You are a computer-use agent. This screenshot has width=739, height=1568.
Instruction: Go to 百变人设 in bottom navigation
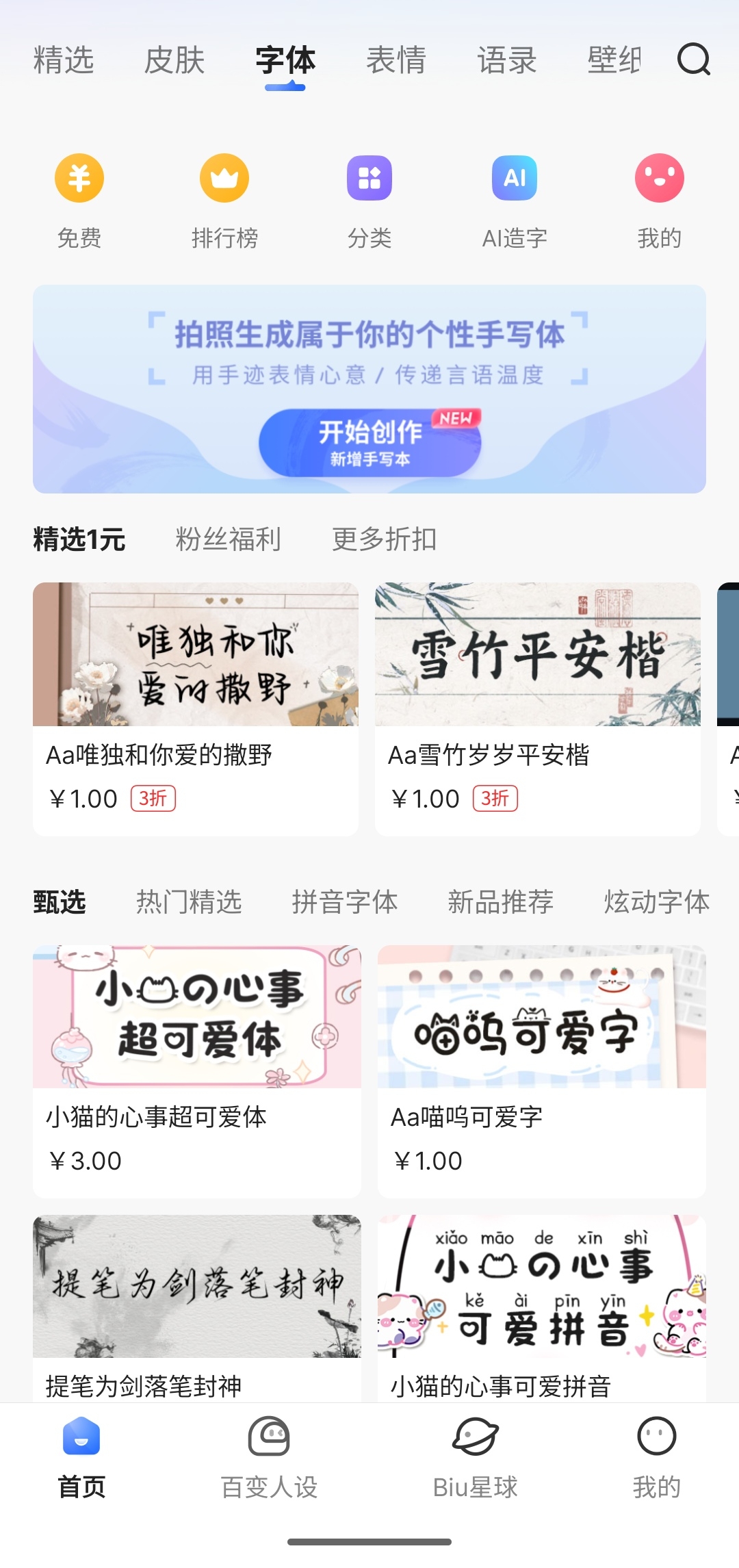pyautogui.click(x=269, y=1458)
